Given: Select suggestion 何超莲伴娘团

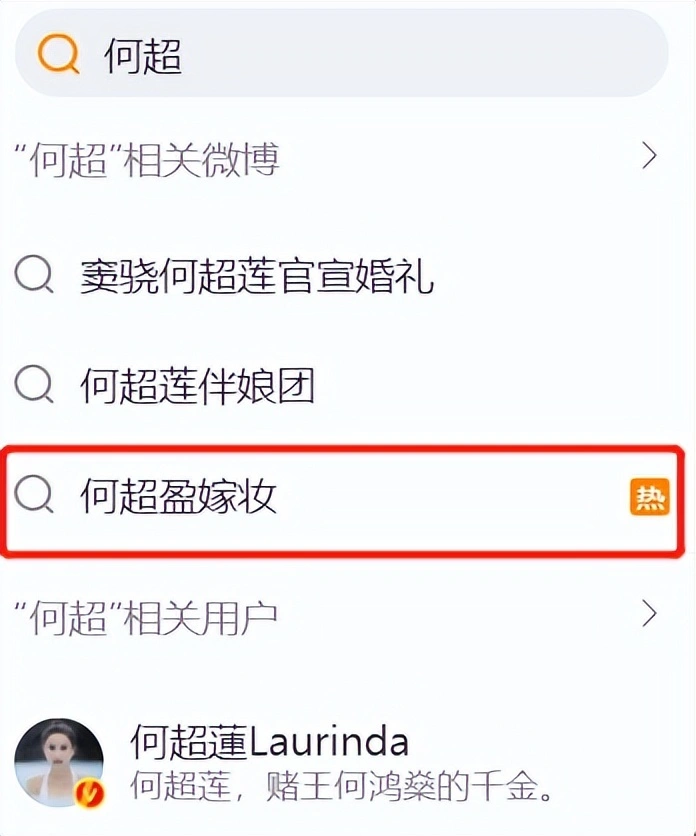Looking at the screenshot, I should (198, 385).
